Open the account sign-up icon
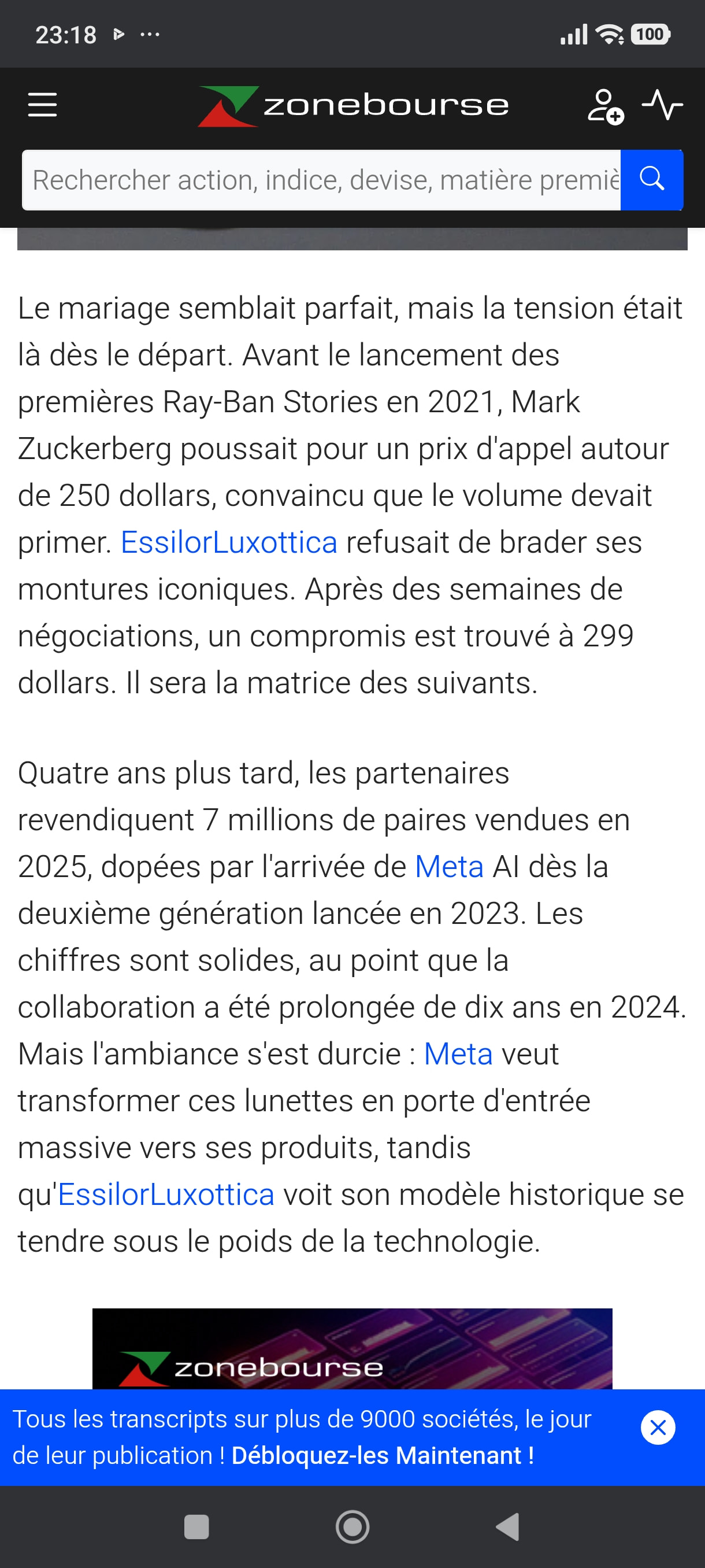The image size is (705, 1568). click(x=604, y=106)
